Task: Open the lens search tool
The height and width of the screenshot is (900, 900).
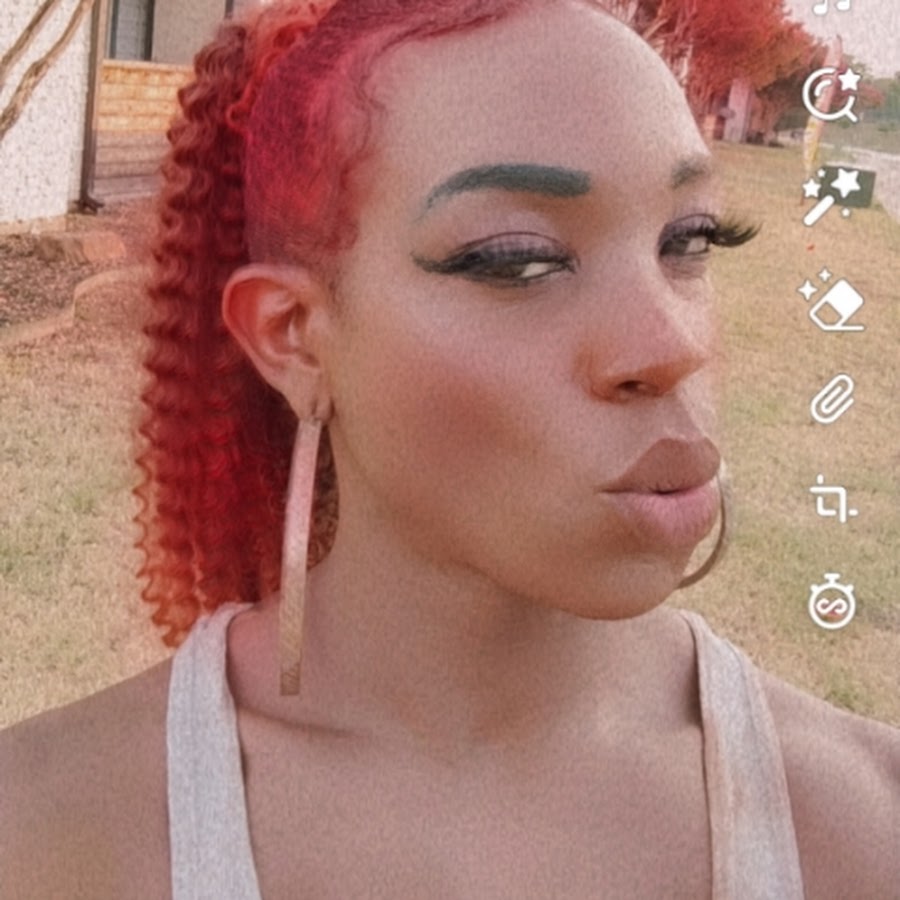Action: point(831,94)
